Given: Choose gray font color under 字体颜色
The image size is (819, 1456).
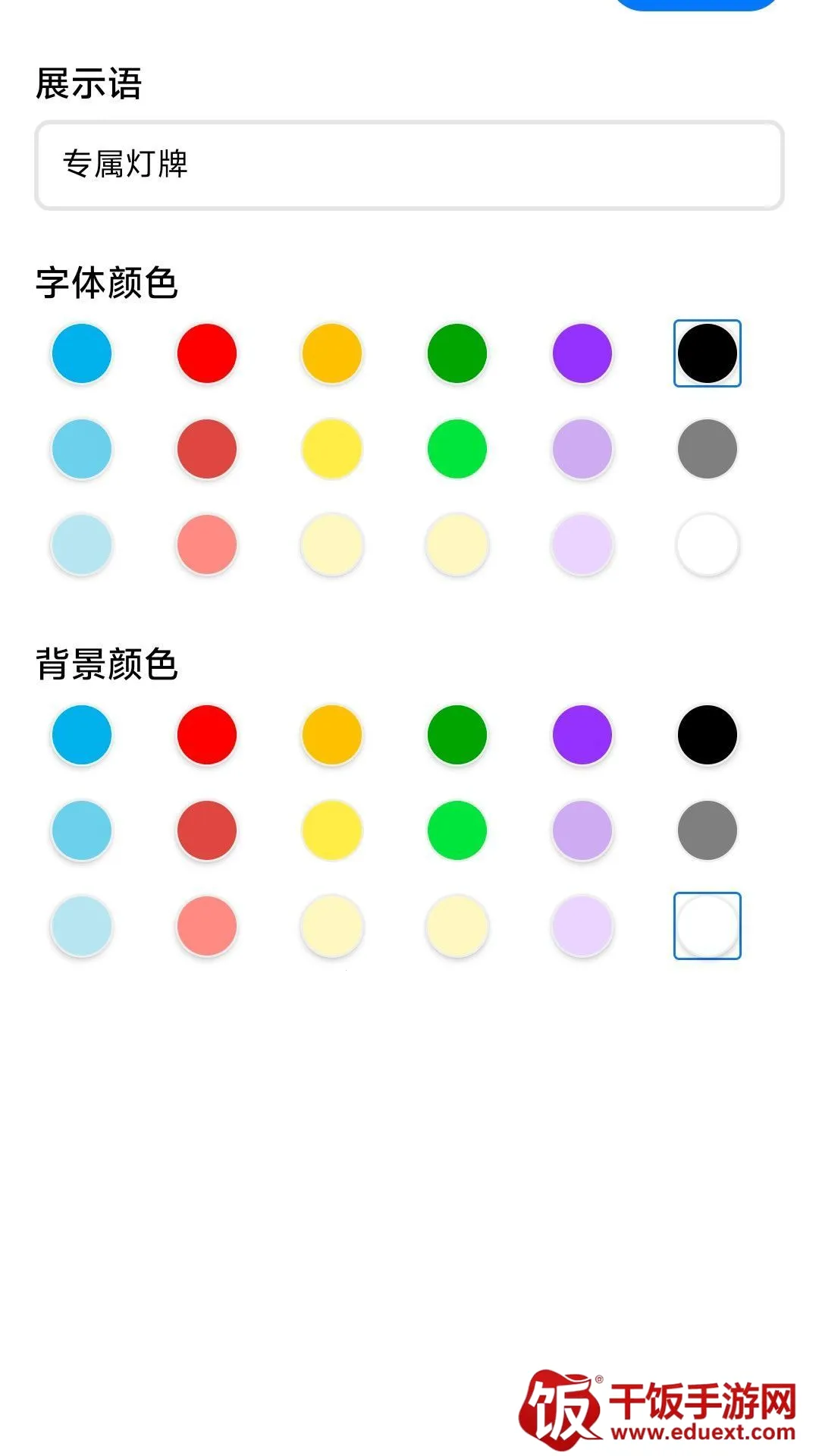Looking at the screenshot, I should (707, 449).
